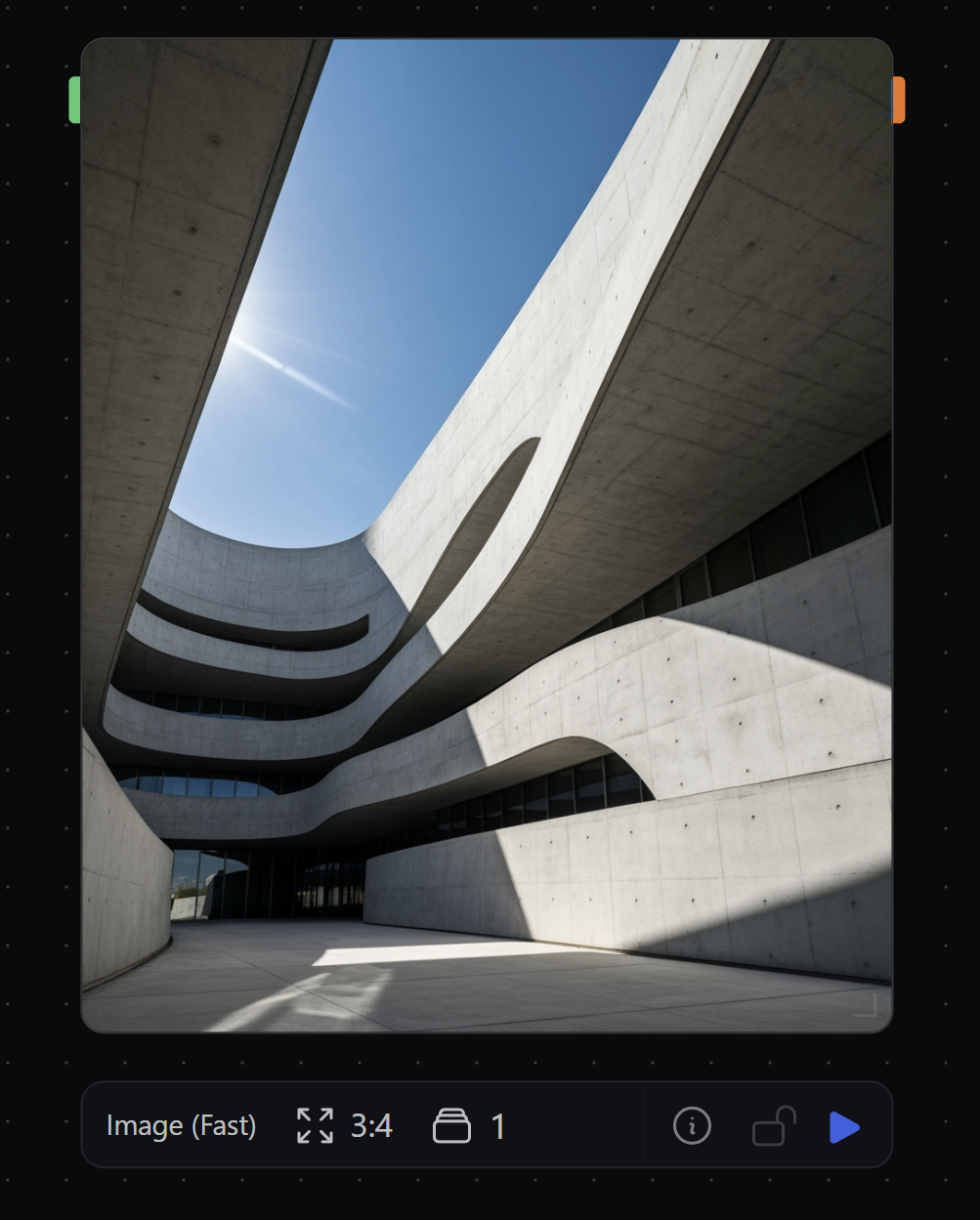Select the generated concrete building image

[x=487, y=534]
